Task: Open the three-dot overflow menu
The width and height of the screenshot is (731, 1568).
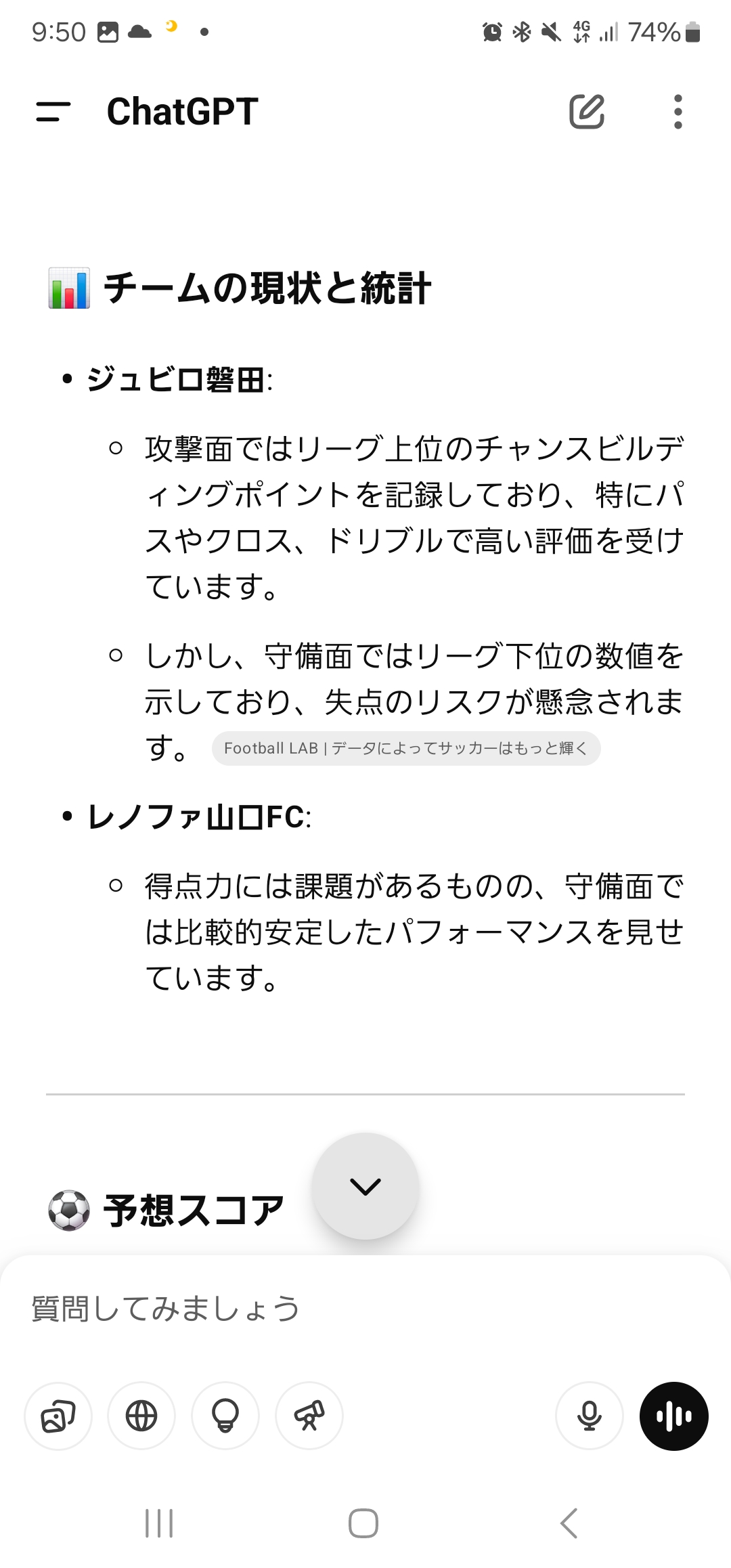Action: [678, 112]
